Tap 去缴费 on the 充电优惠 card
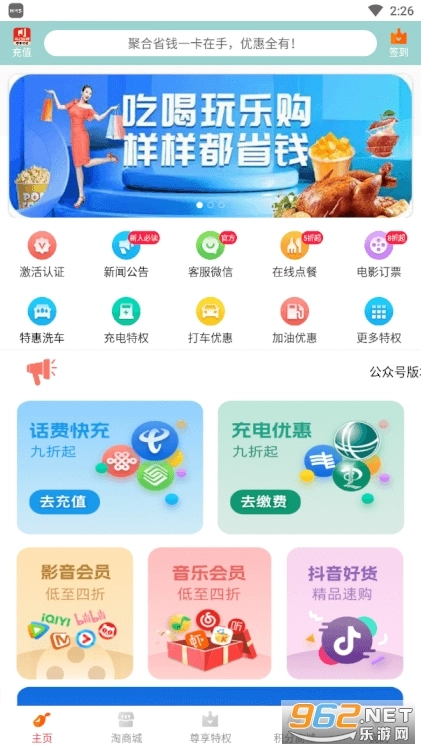Image resolution: width=421 pixels, height=750 pixels. [265, 502]
